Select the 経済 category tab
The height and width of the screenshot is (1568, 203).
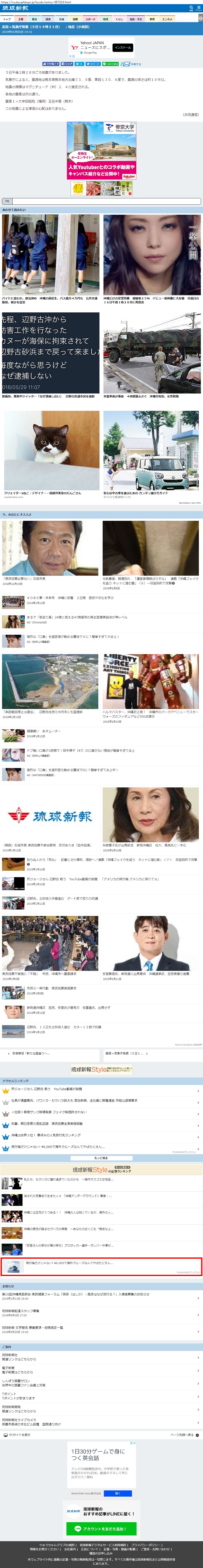[x=48, y=19]
